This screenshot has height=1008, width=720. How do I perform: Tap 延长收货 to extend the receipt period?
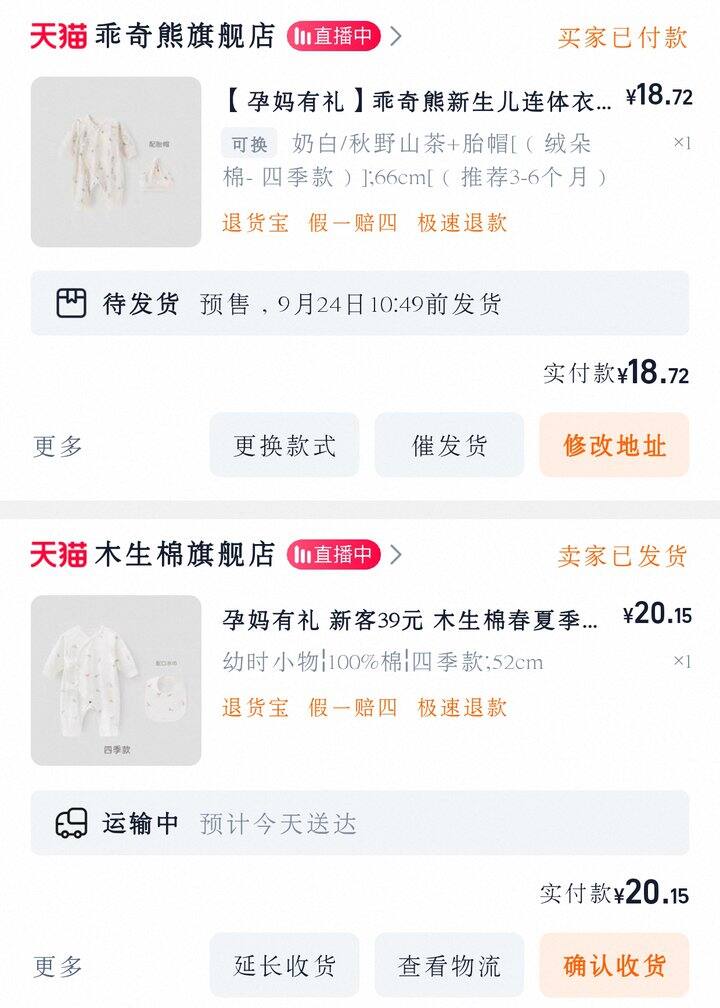click(284, 966)
